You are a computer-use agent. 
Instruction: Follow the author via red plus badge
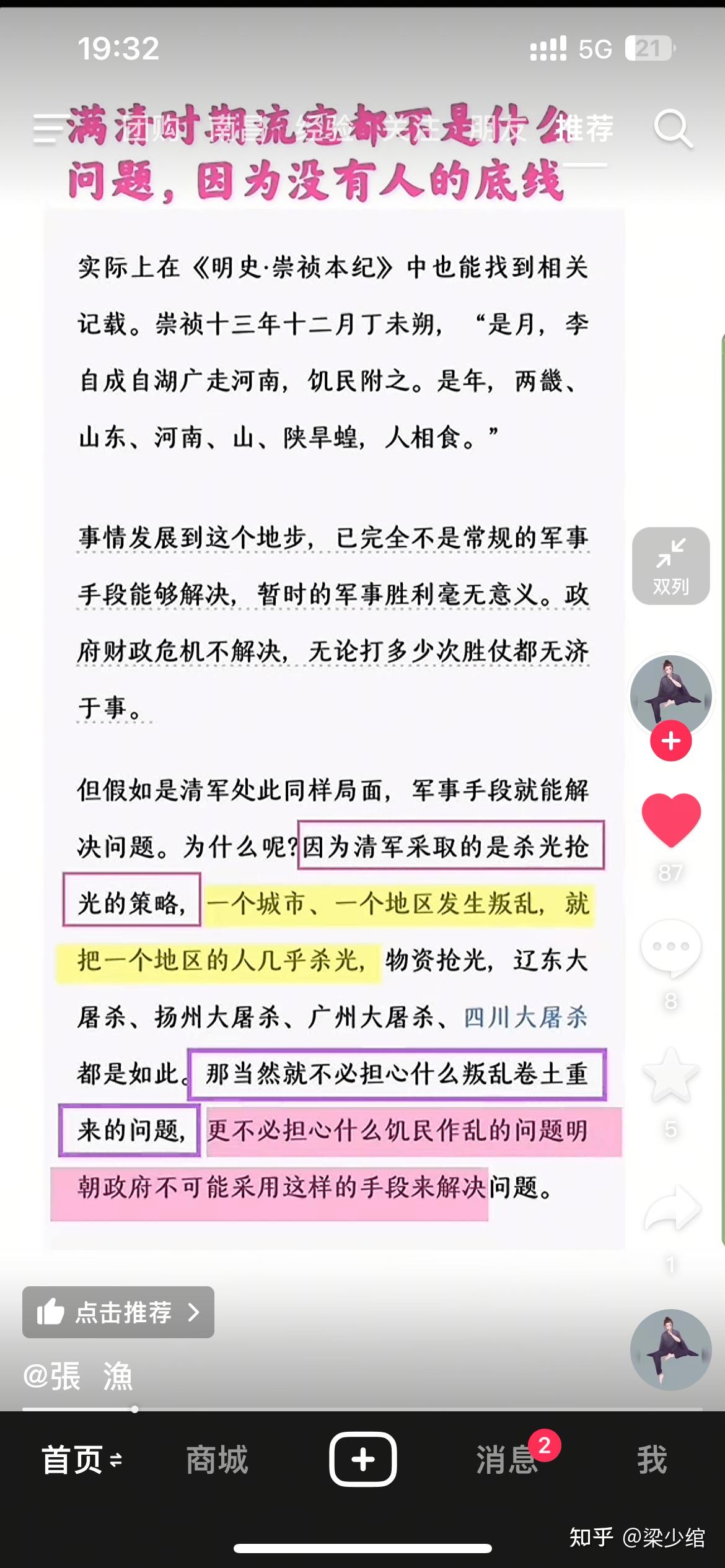tap(670, 741)
